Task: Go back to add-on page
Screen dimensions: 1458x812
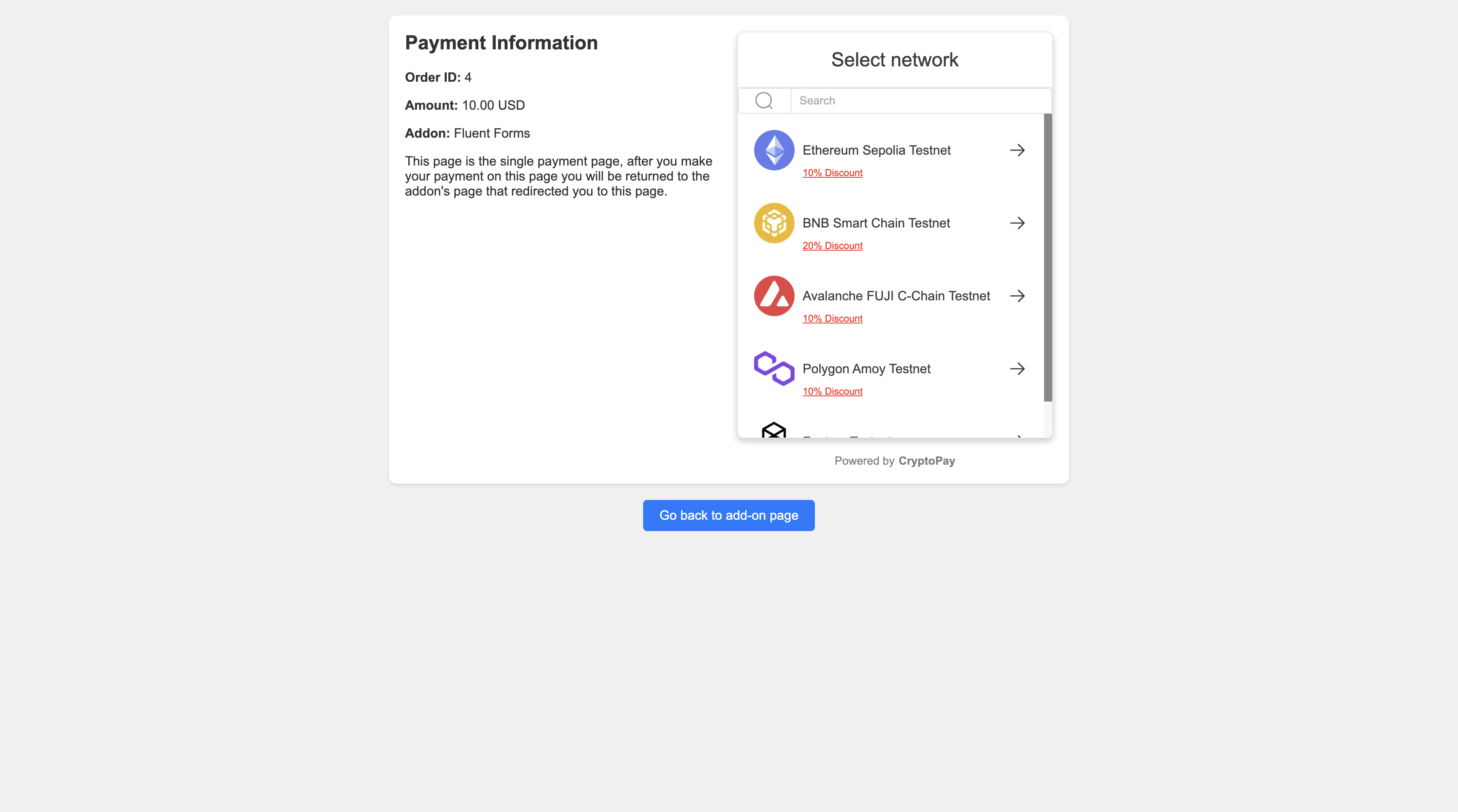Action: click(x=729, y=515)
